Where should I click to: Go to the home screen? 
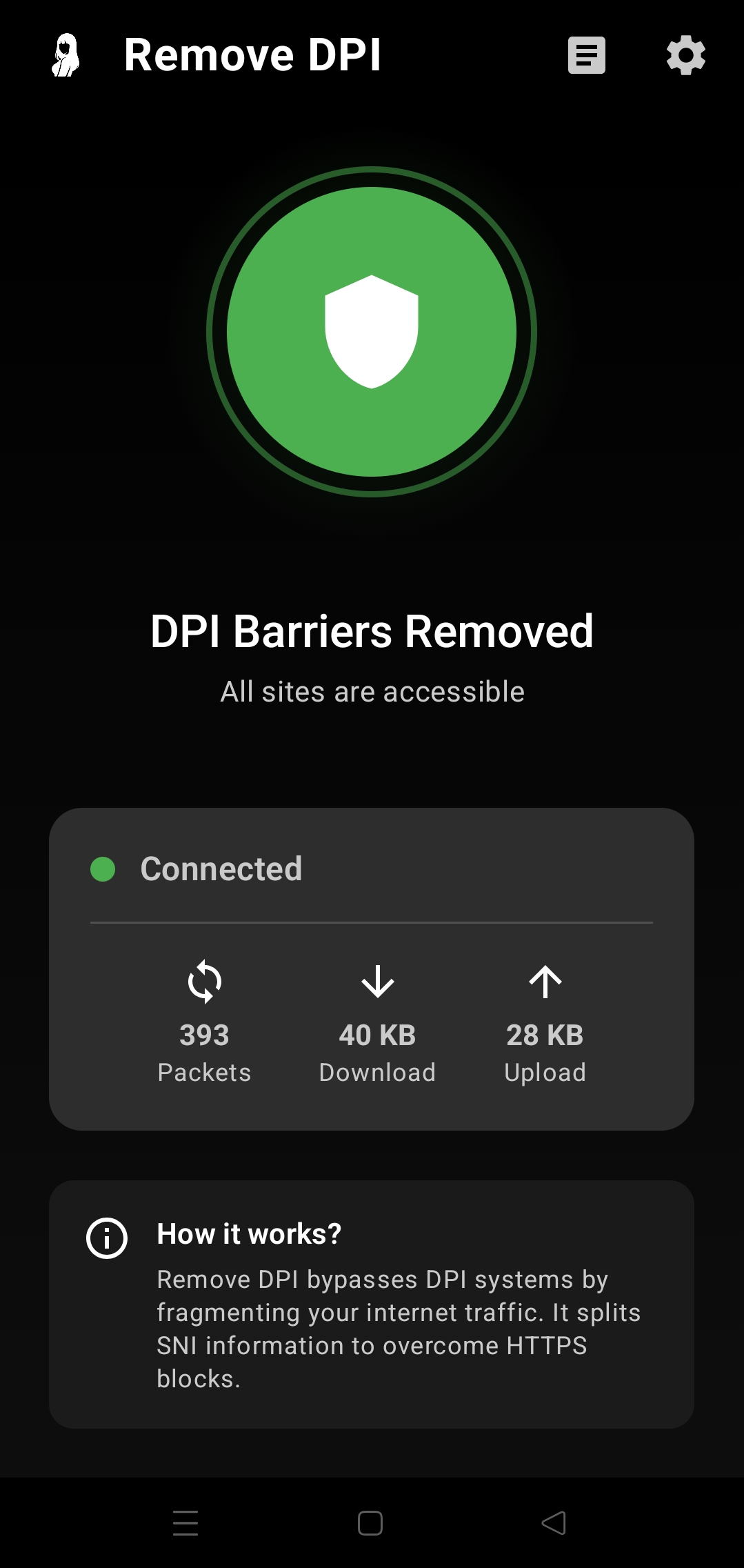coord(370,1522)
